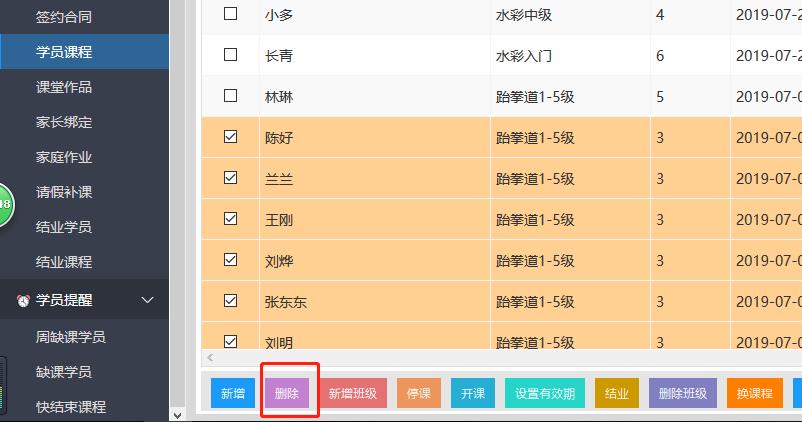Go to 课堂作品 section
The width and height of the screenshot is (802, 422).
click(x=63, y=87)
